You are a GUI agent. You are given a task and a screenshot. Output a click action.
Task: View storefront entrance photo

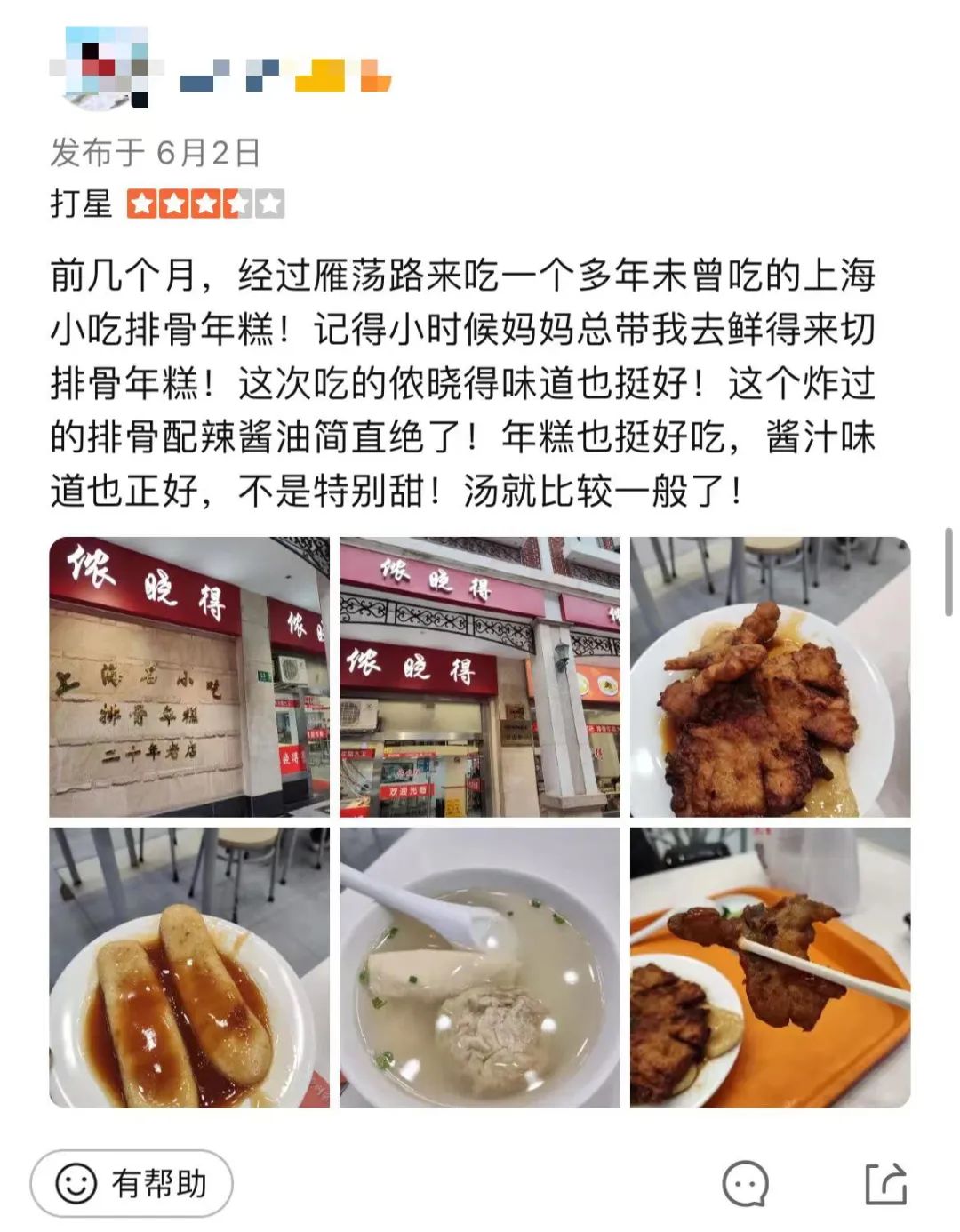479,676
